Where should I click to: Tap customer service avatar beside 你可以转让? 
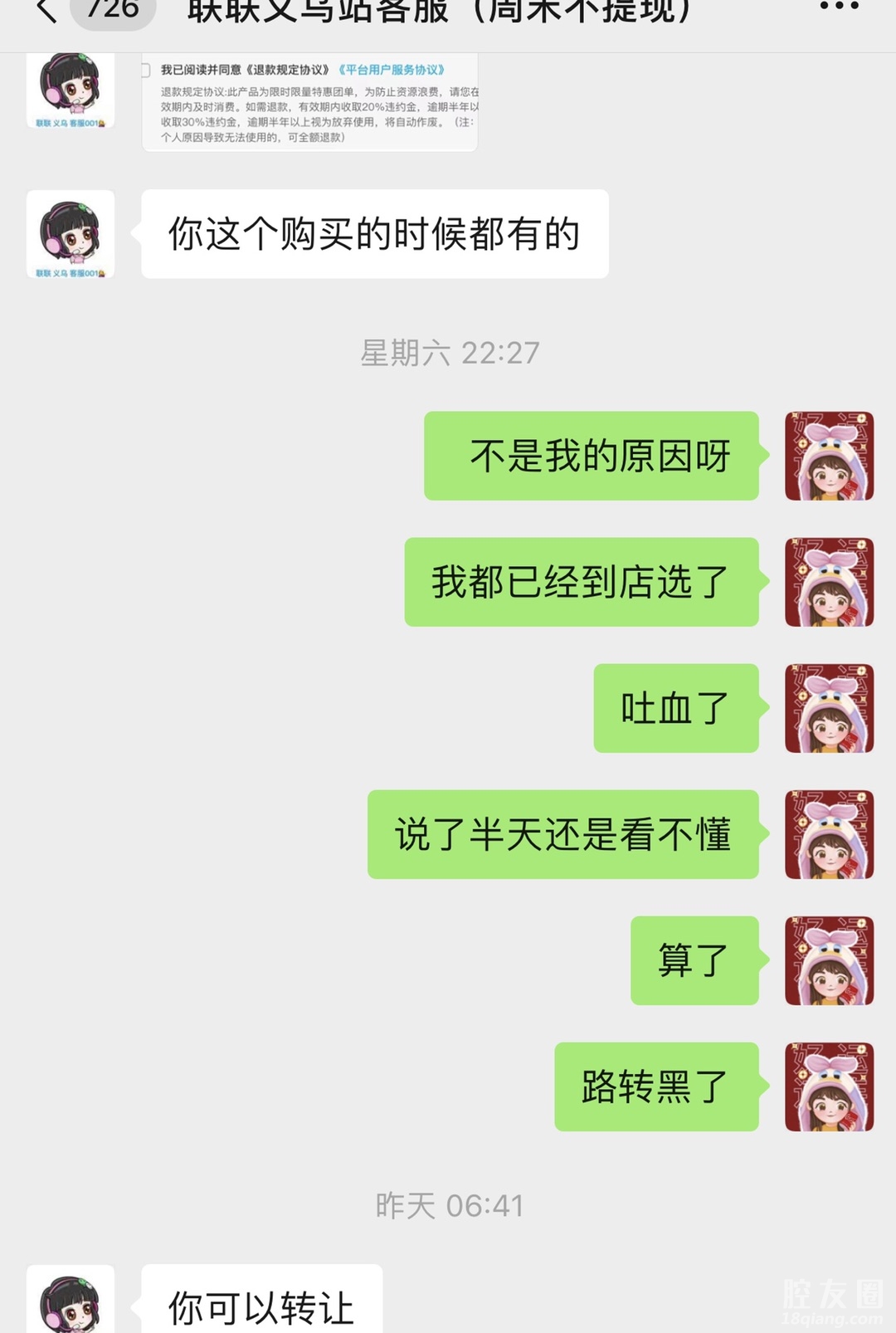(x=71, y=1301)
